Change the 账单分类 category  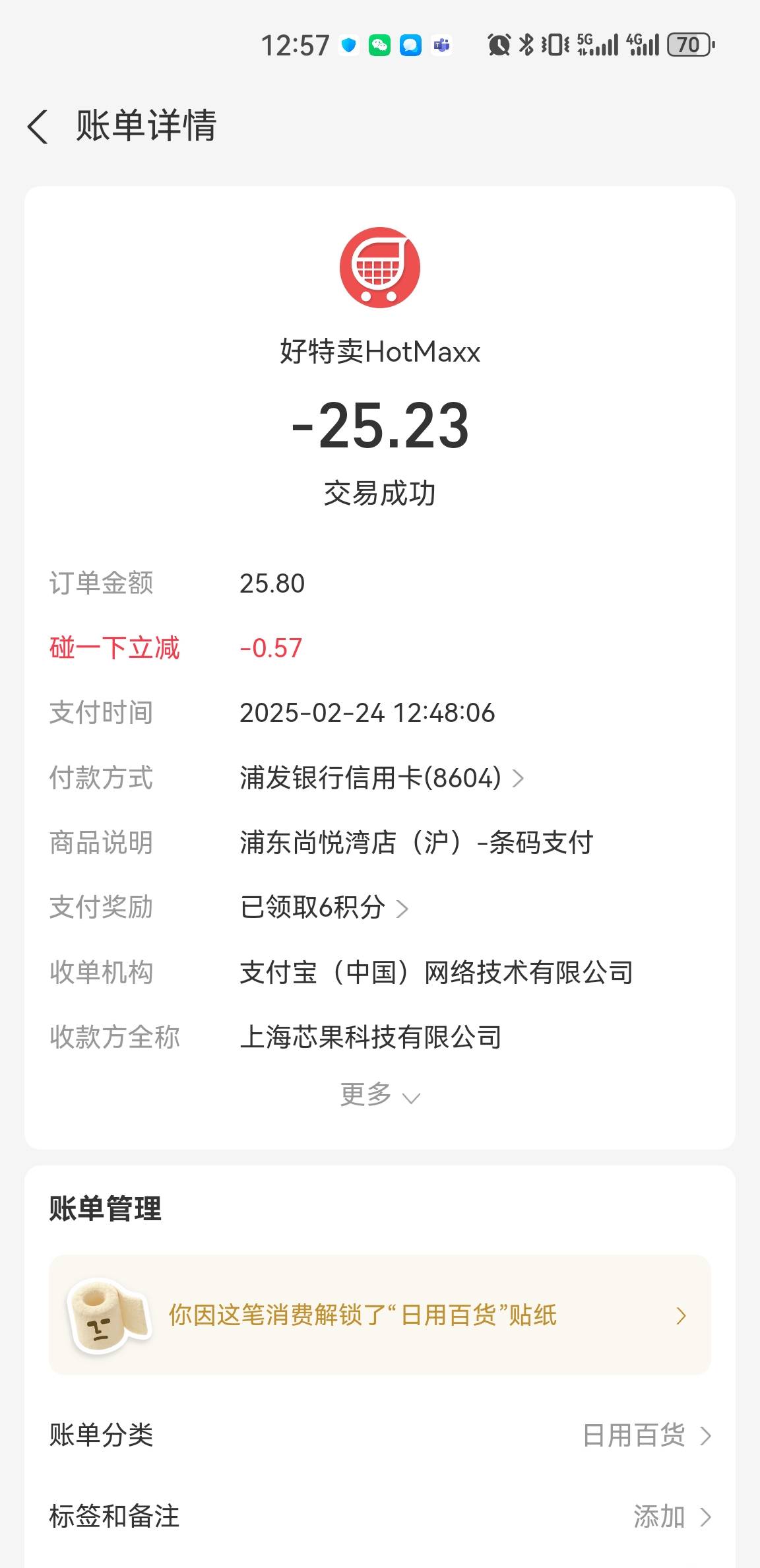click(x=380, y=1435)
